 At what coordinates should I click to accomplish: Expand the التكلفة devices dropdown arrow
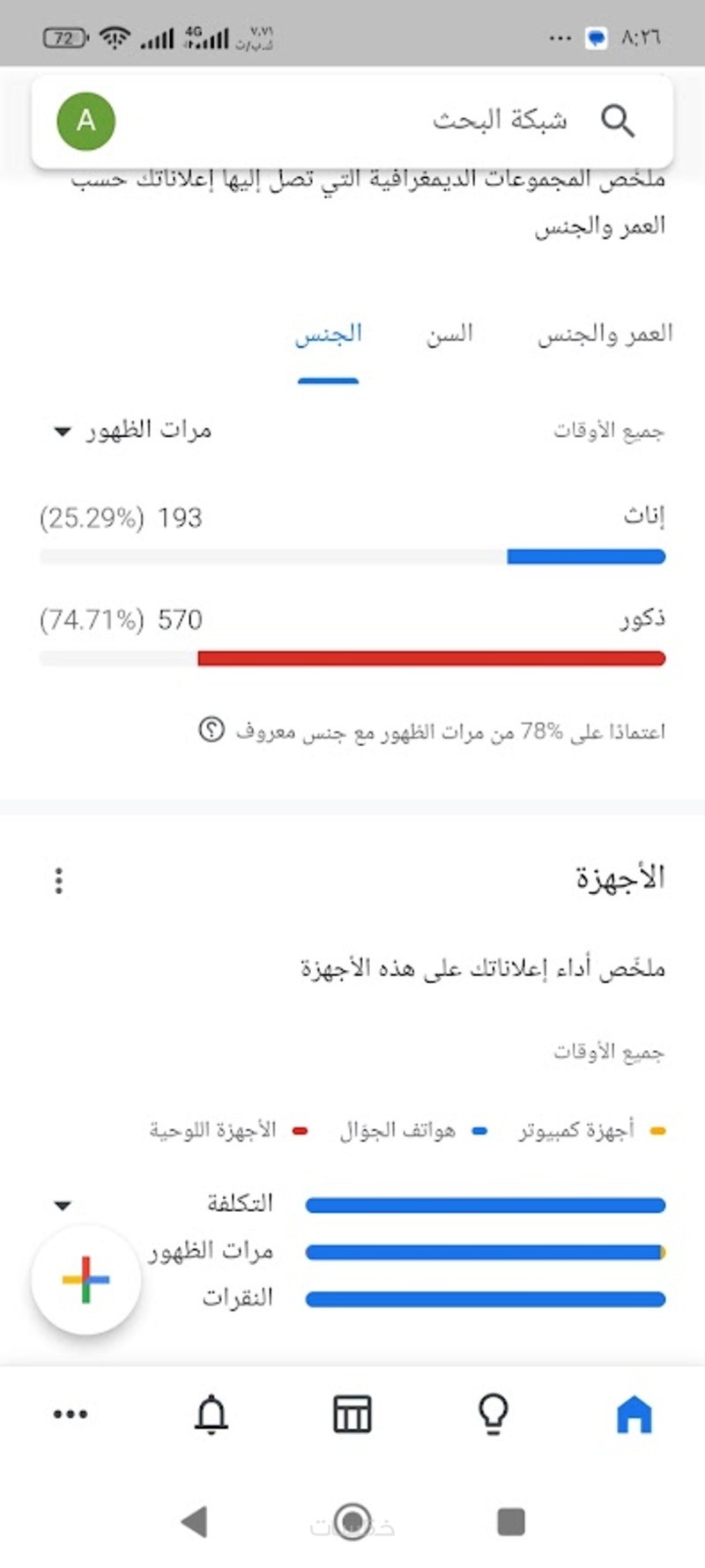pos(62,1205)
